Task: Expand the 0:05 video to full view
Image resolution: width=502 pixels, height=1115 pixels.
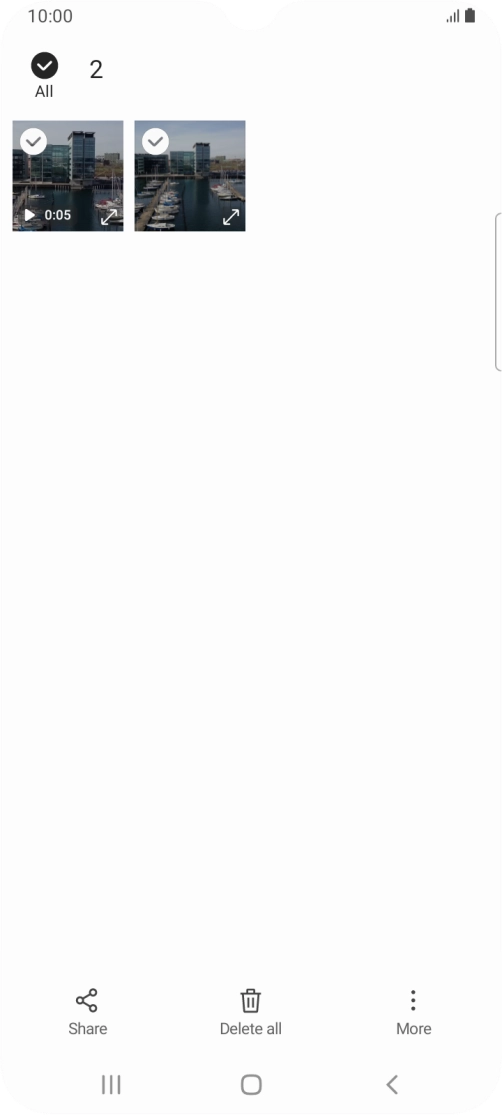Action: pos(109,217)
